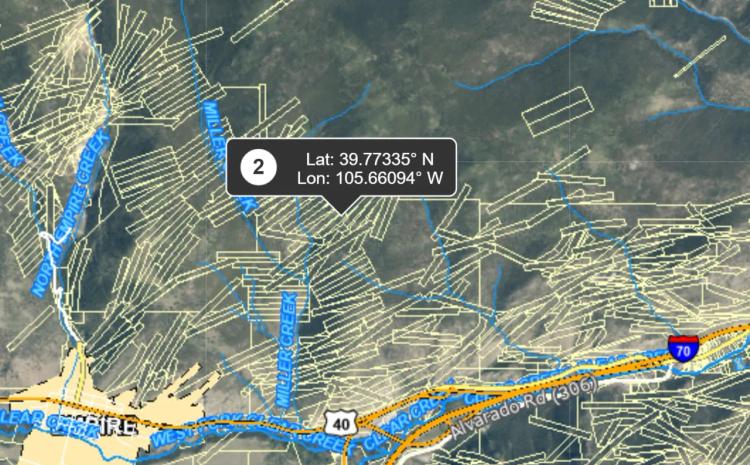Tap the marker 2 coordinates callout
This screenshot has height=465, width=750.
pos(341,167)
